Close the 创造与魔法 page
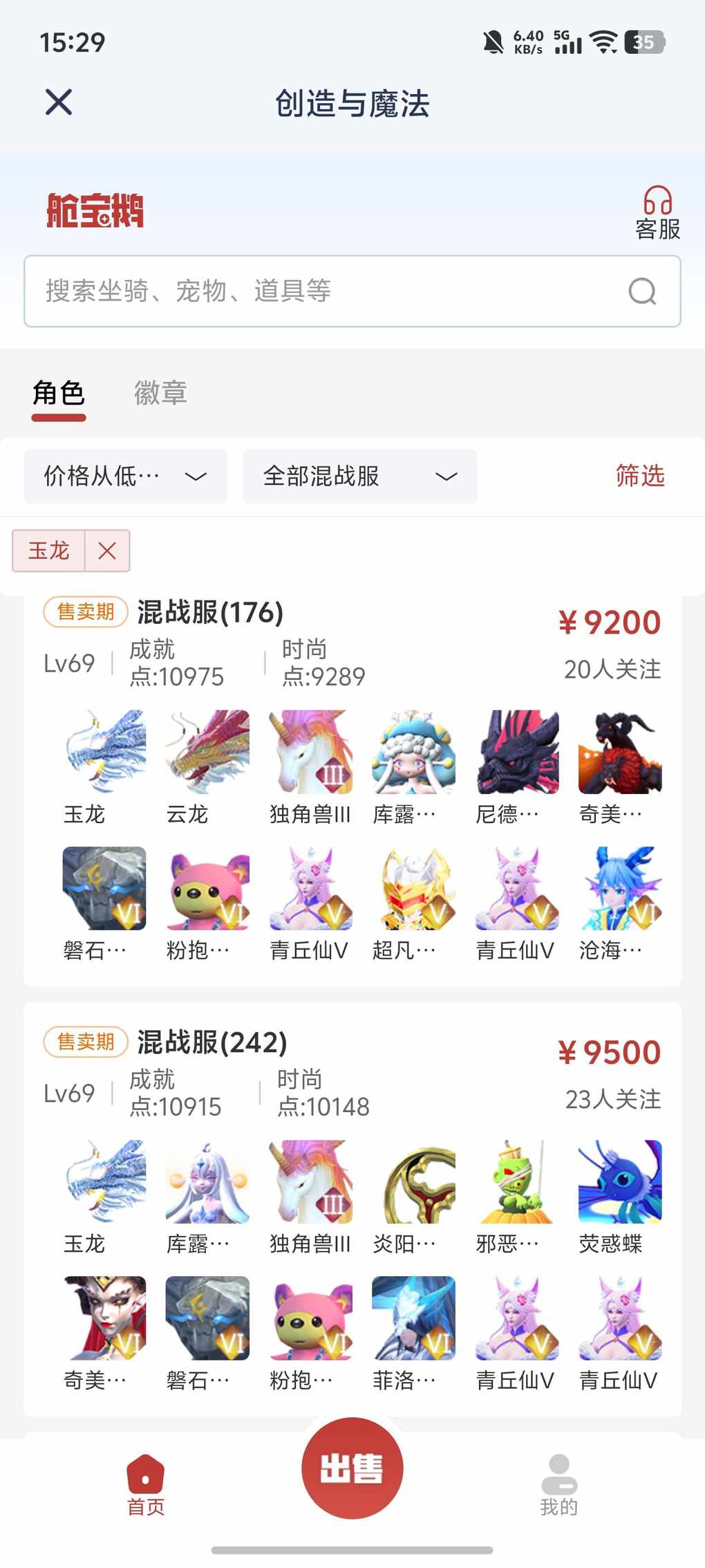Viewport: 705px width, 1568px height. click(x=59, y=102)
